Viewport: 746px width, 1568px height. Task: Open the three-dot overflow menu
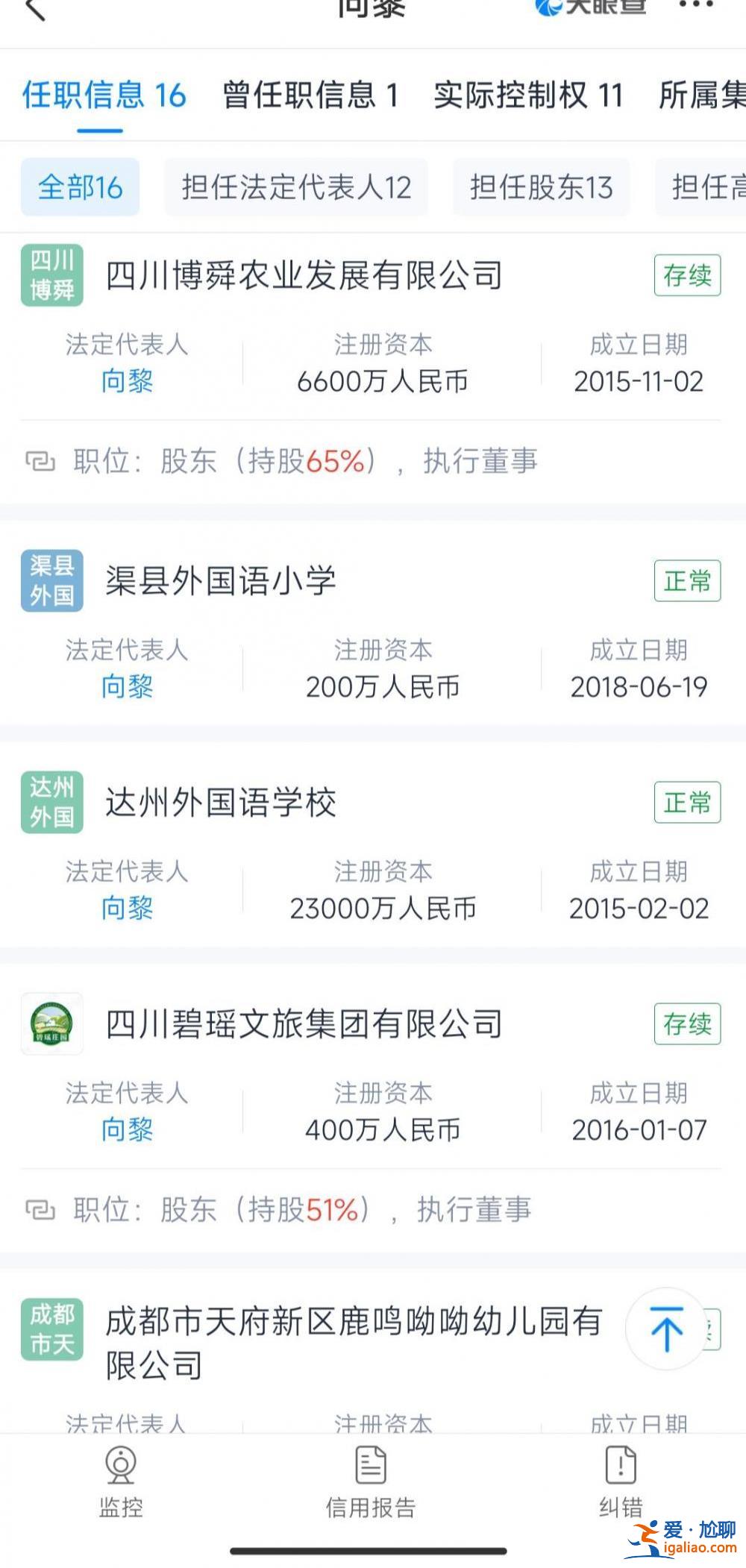tap(696, 6)
